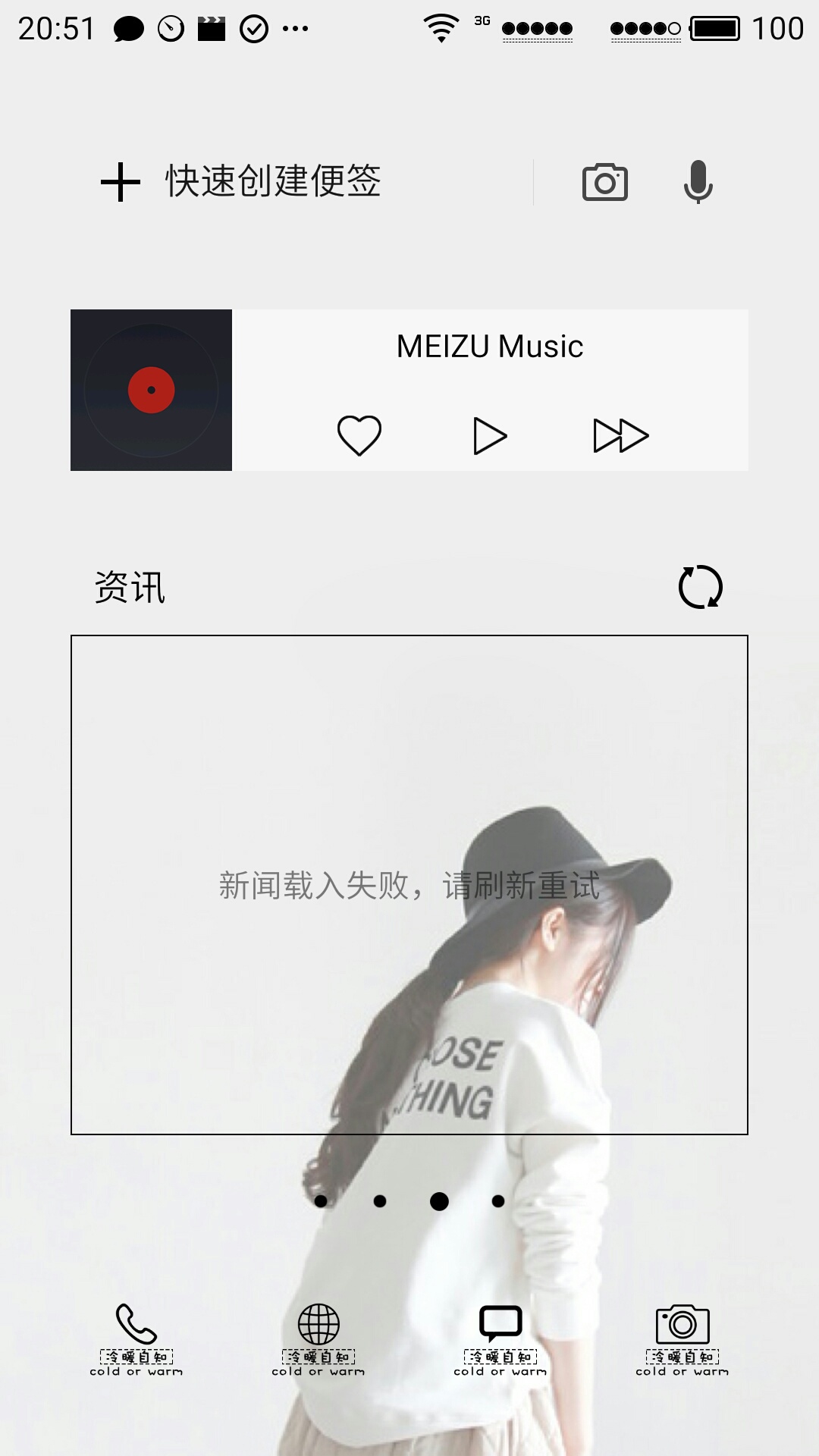819x1456 pixels.
Task: Launch the globe browser app
Action: [x=318, y=1336]
